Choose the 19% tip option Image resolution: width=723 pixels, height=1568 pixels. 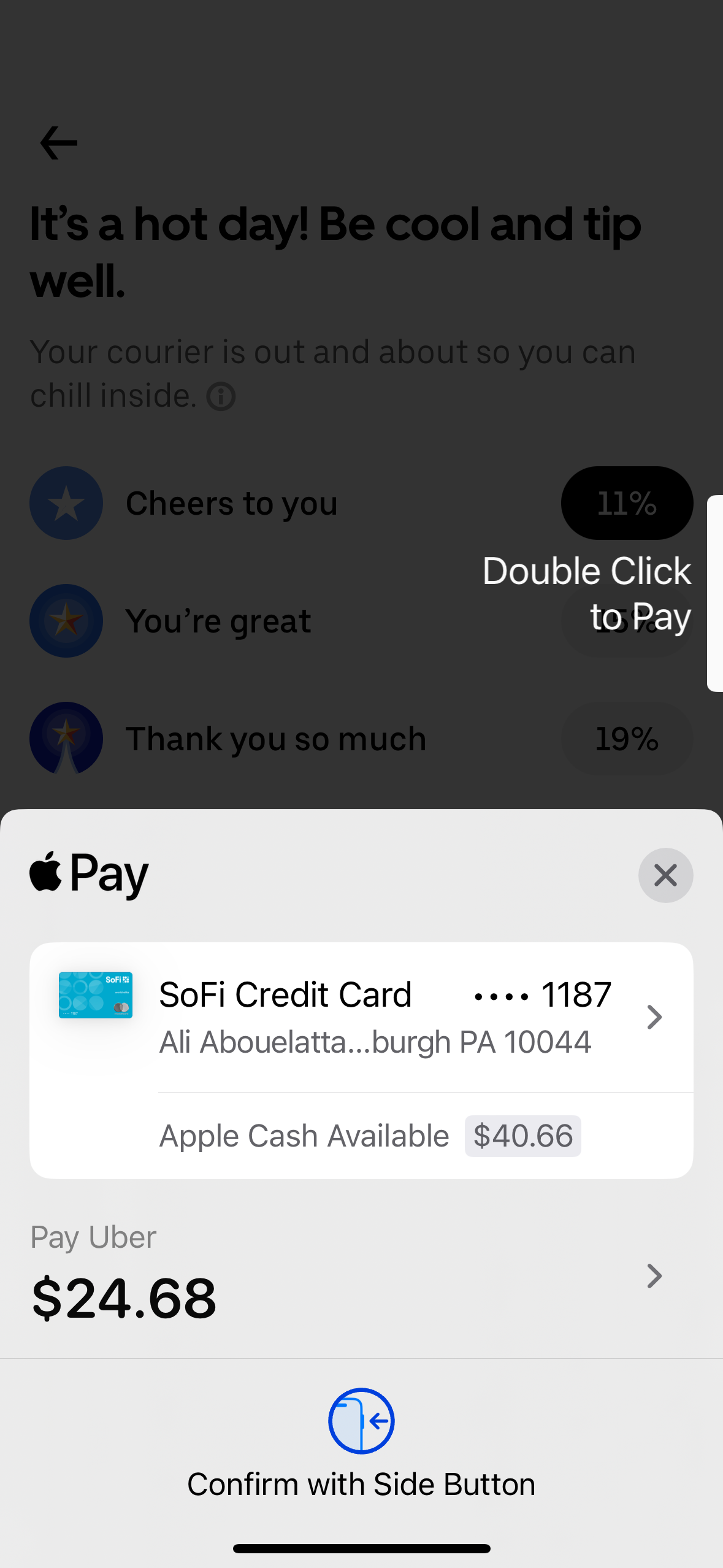coord(626,739)
